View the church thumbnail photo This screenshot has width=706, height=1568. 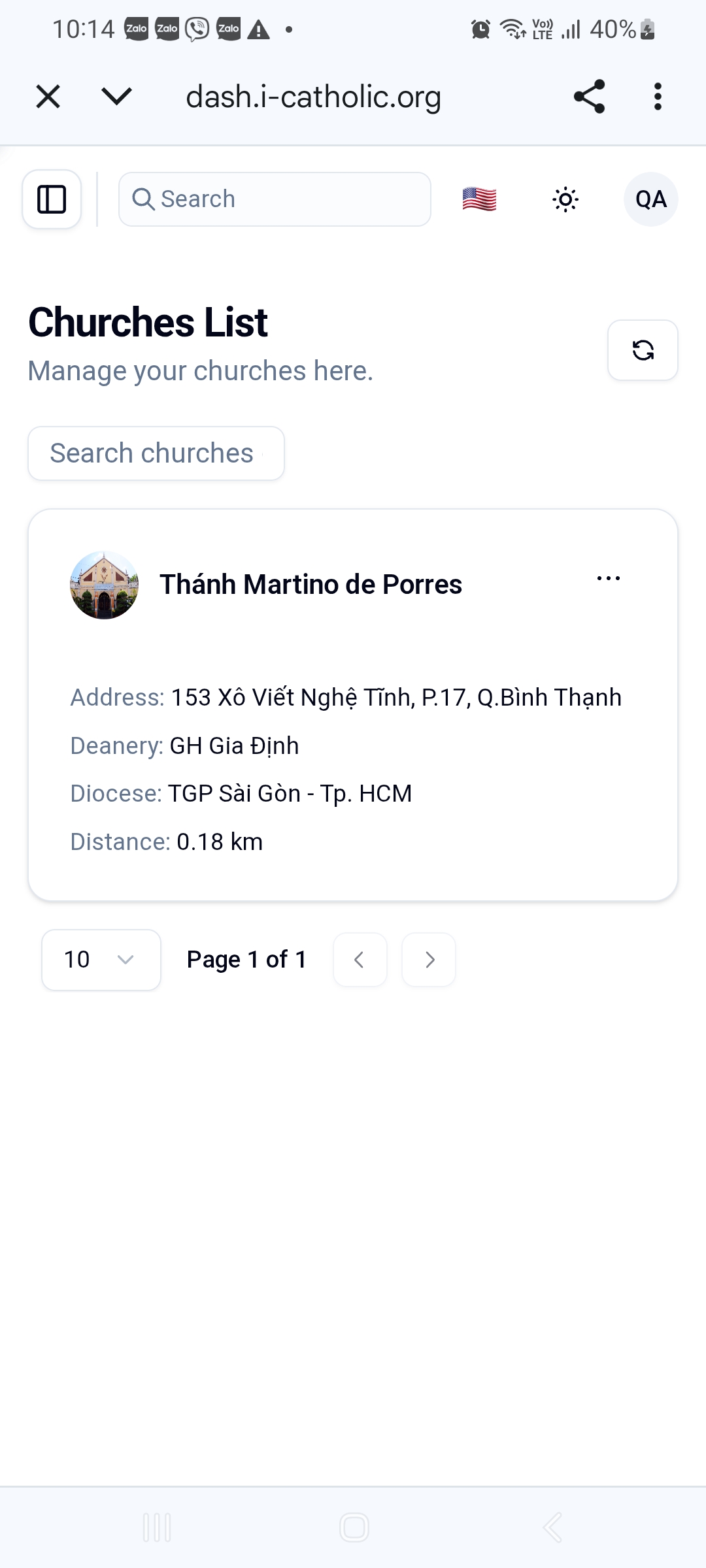point(104,585)
